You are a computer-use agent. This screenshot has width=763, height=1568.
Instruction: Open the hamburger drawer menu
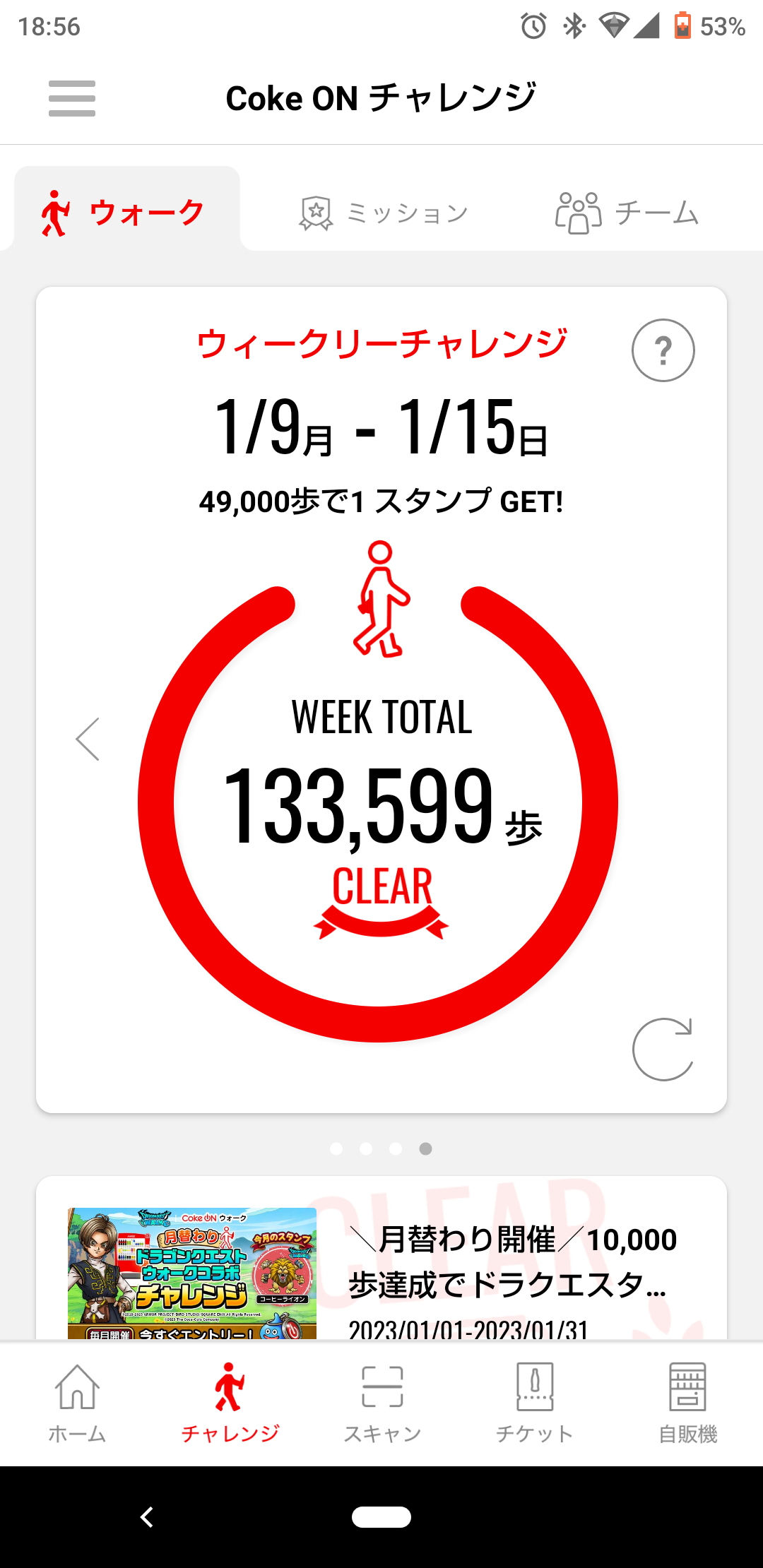[71, 98]
